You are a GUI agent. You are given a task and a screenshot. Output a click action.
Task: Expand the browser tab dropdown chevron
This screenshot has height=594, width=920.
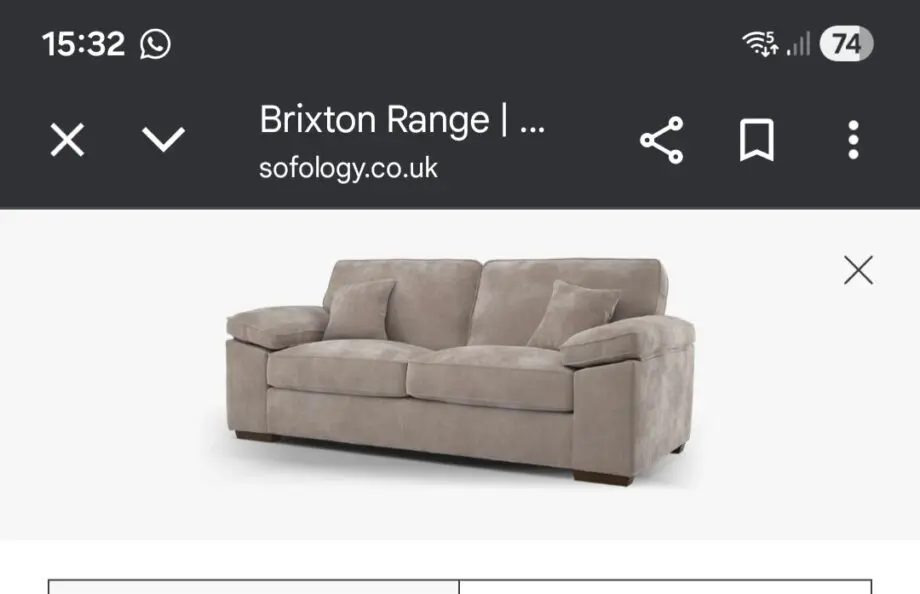pos(164,140)
